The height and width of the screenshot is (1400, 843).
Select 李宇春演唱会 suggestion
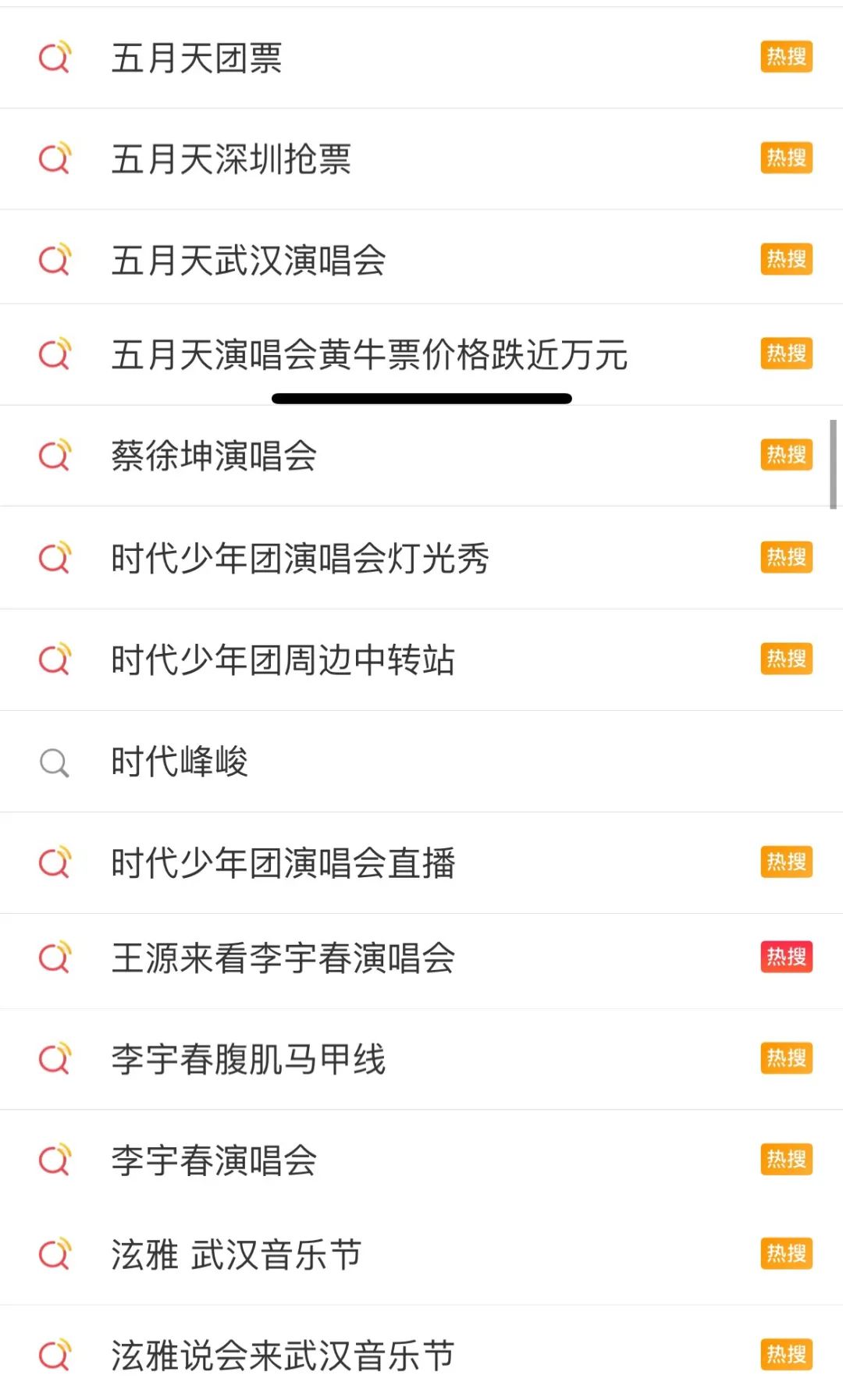(x=214, y=1160)
